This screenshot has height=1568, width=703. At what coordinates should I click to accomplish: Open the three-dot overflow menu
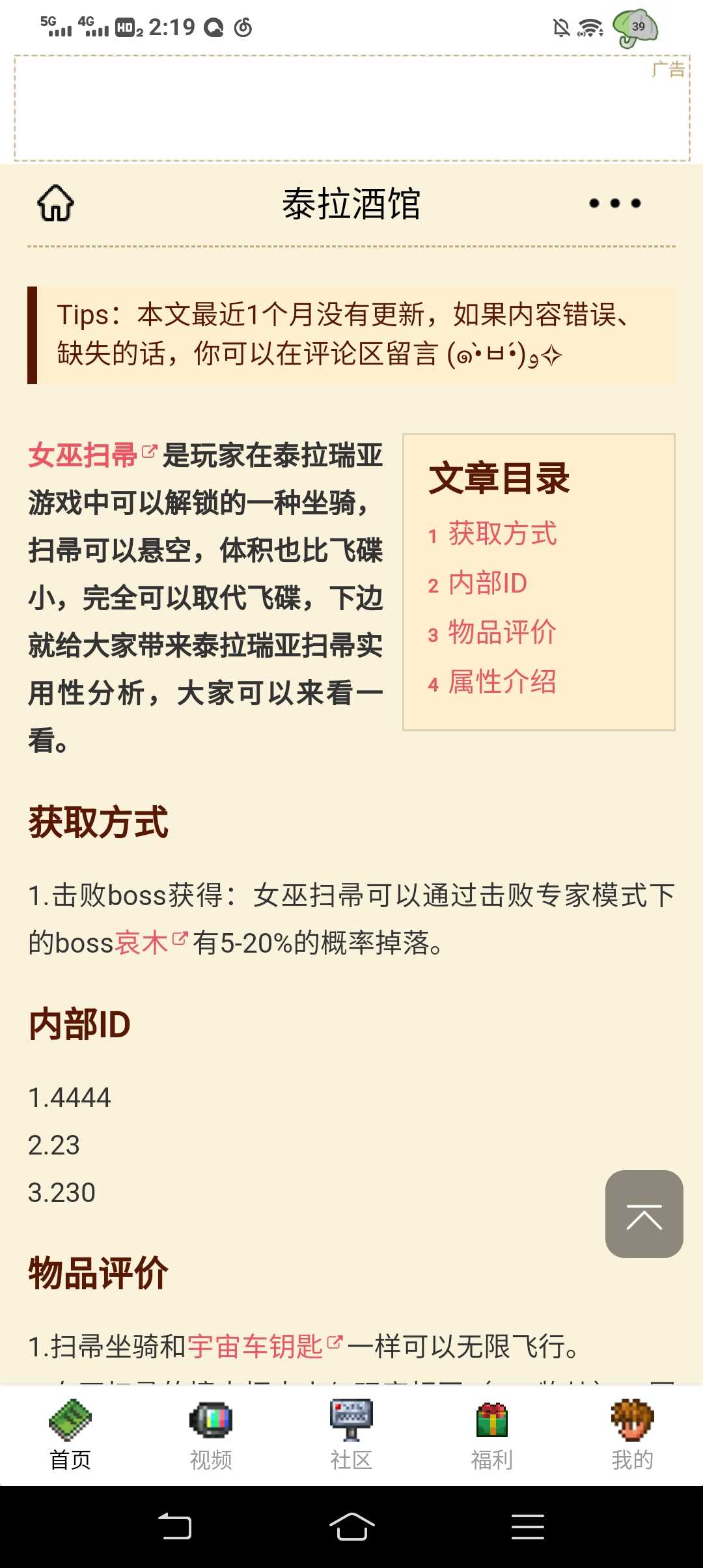click(x=614, y=203)
